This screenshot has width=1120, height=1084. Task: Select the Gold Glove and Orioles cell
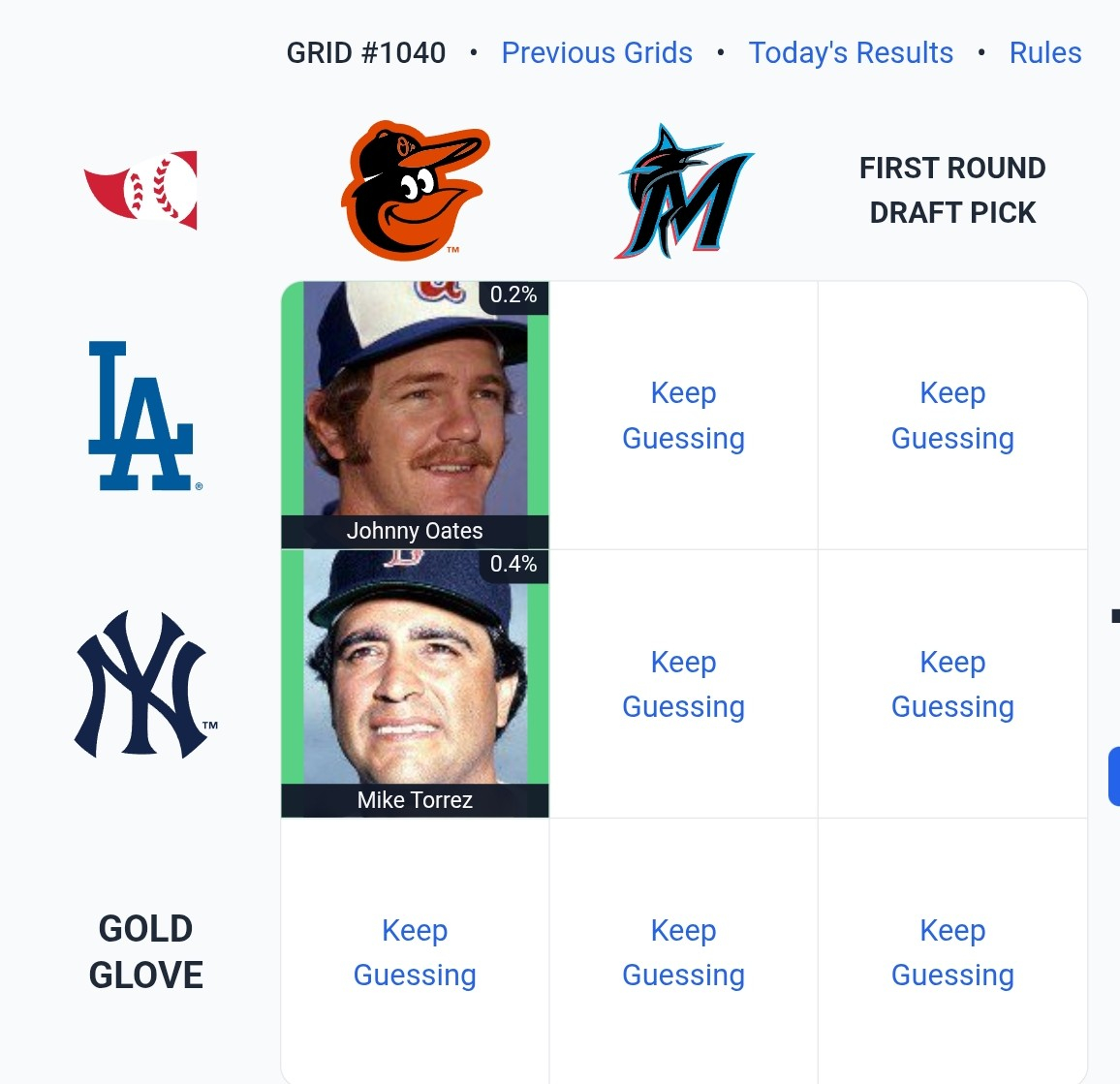pyautogui.click(x=415, y=952)
